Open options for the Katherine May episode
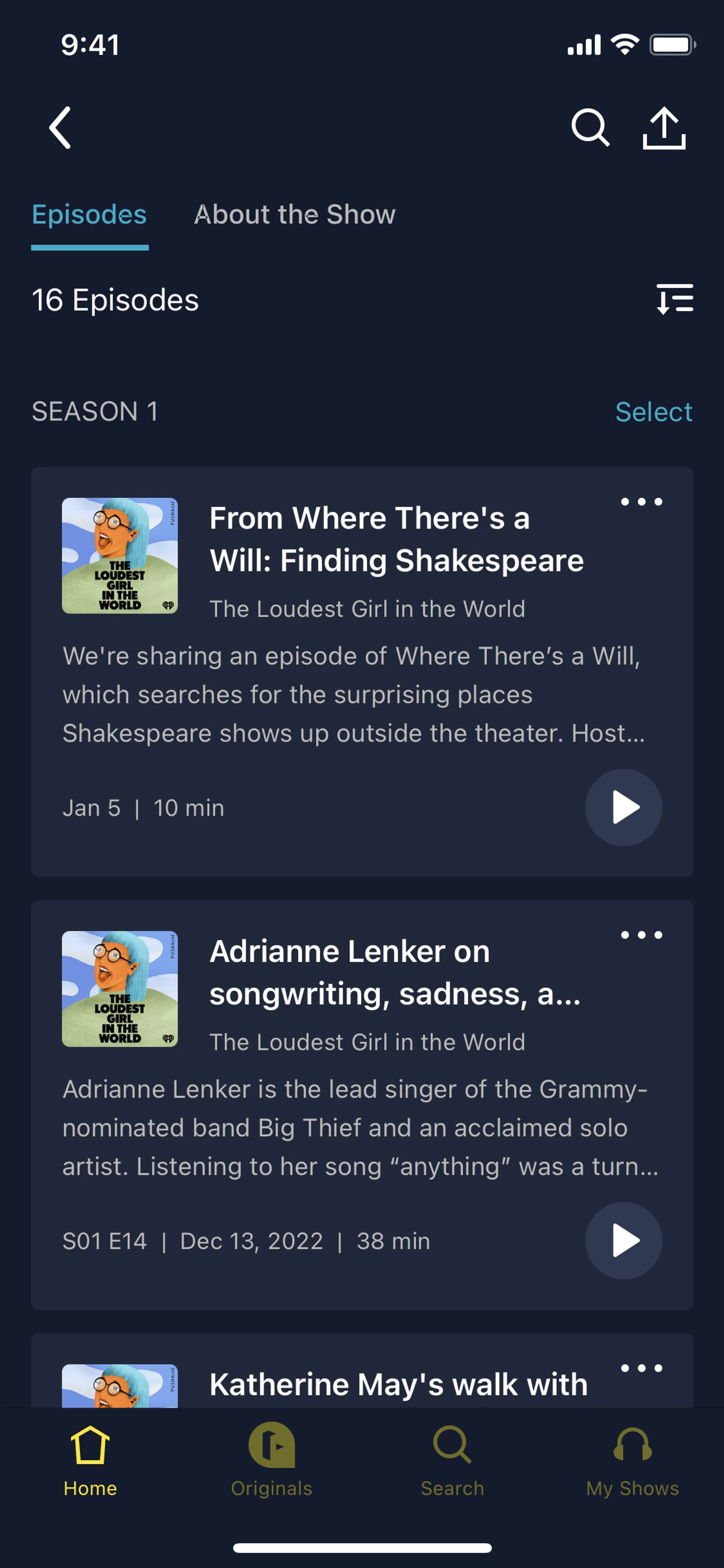Viewport: 724px width, 1568px height. pos(641,1368)
